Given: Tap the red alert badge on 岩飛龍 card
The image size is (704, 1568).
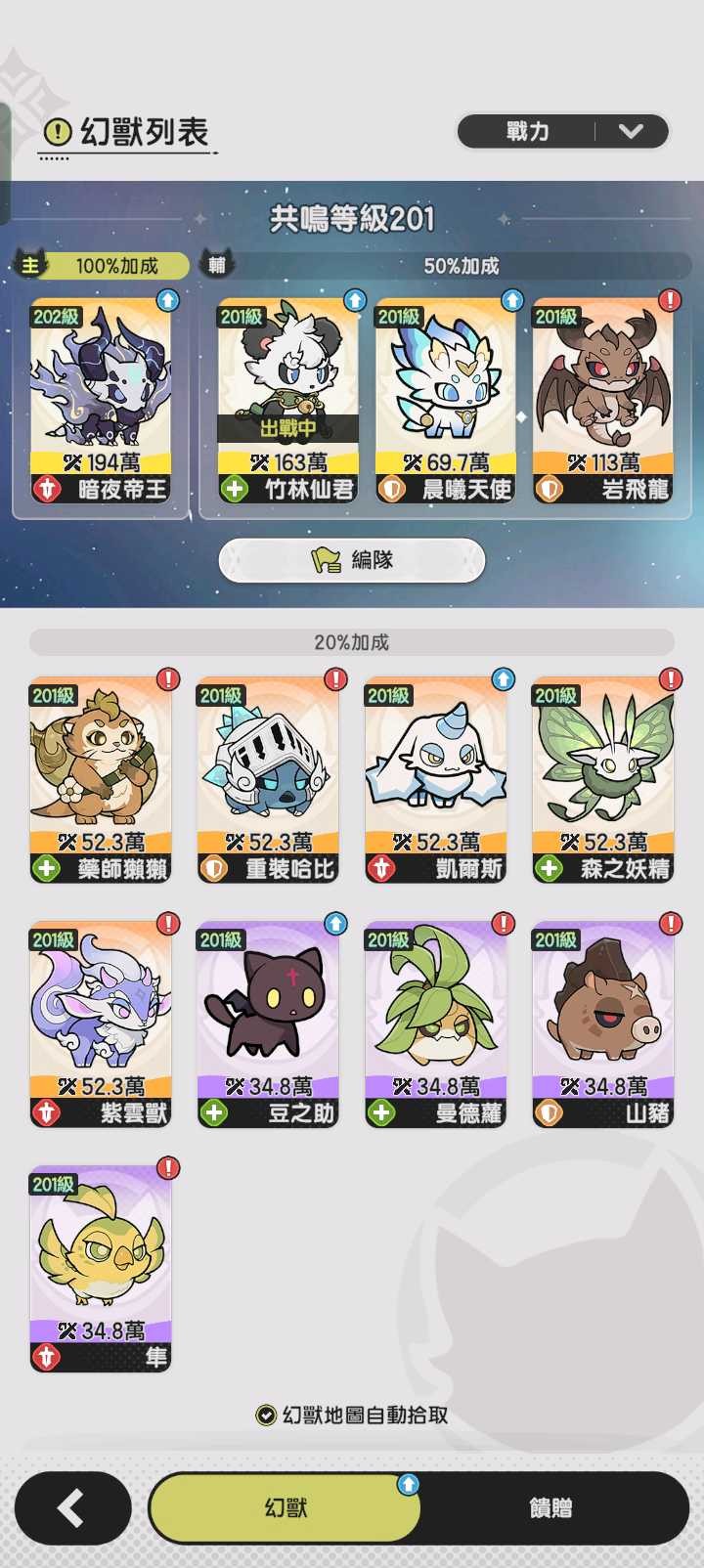Looking at the screenshot, I should tap(668, 299).
